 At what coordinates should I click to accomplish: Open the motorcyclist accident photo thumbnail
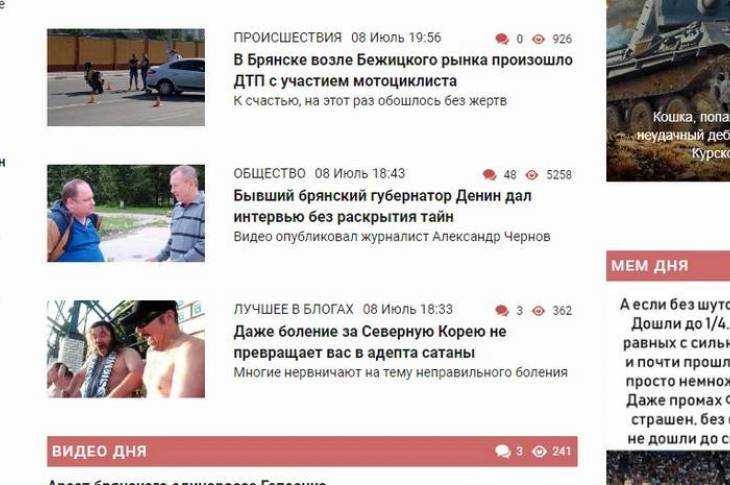click(x=126, y=77)
